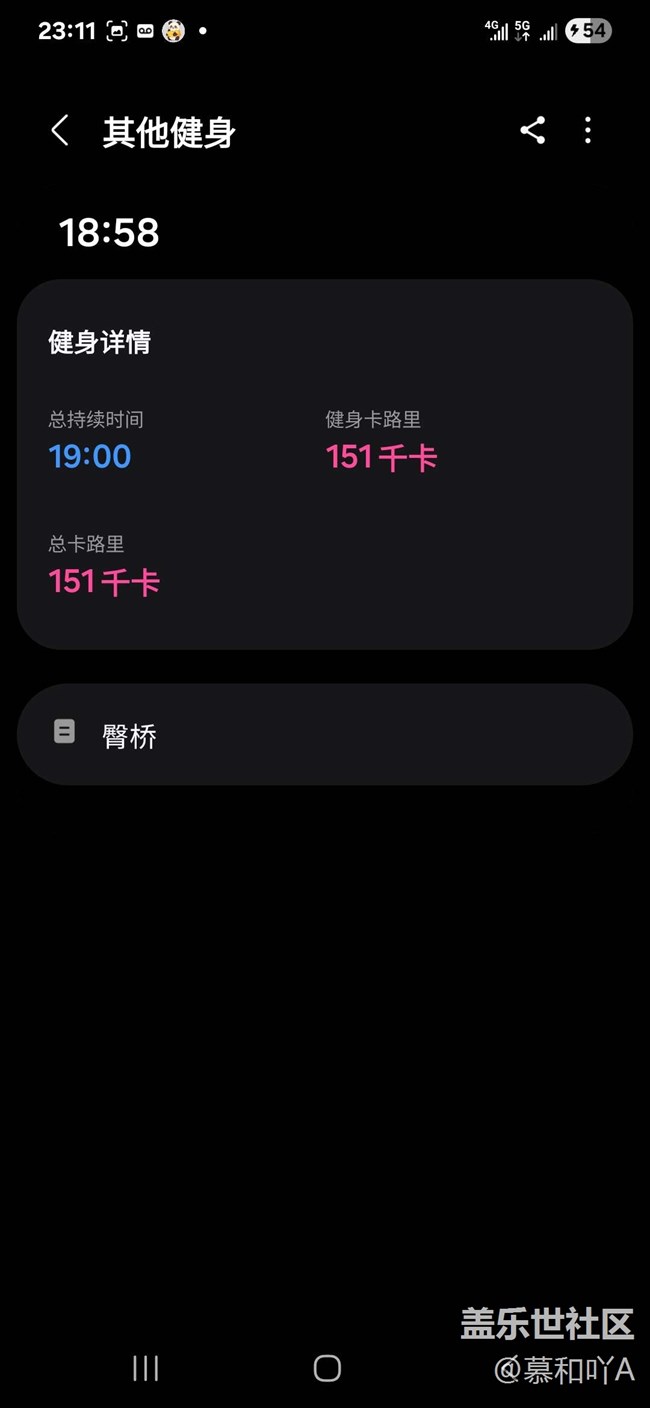Open the 臀桥 note row
The height and width of the screenshot is (1408, 650).
pos(325,734)
